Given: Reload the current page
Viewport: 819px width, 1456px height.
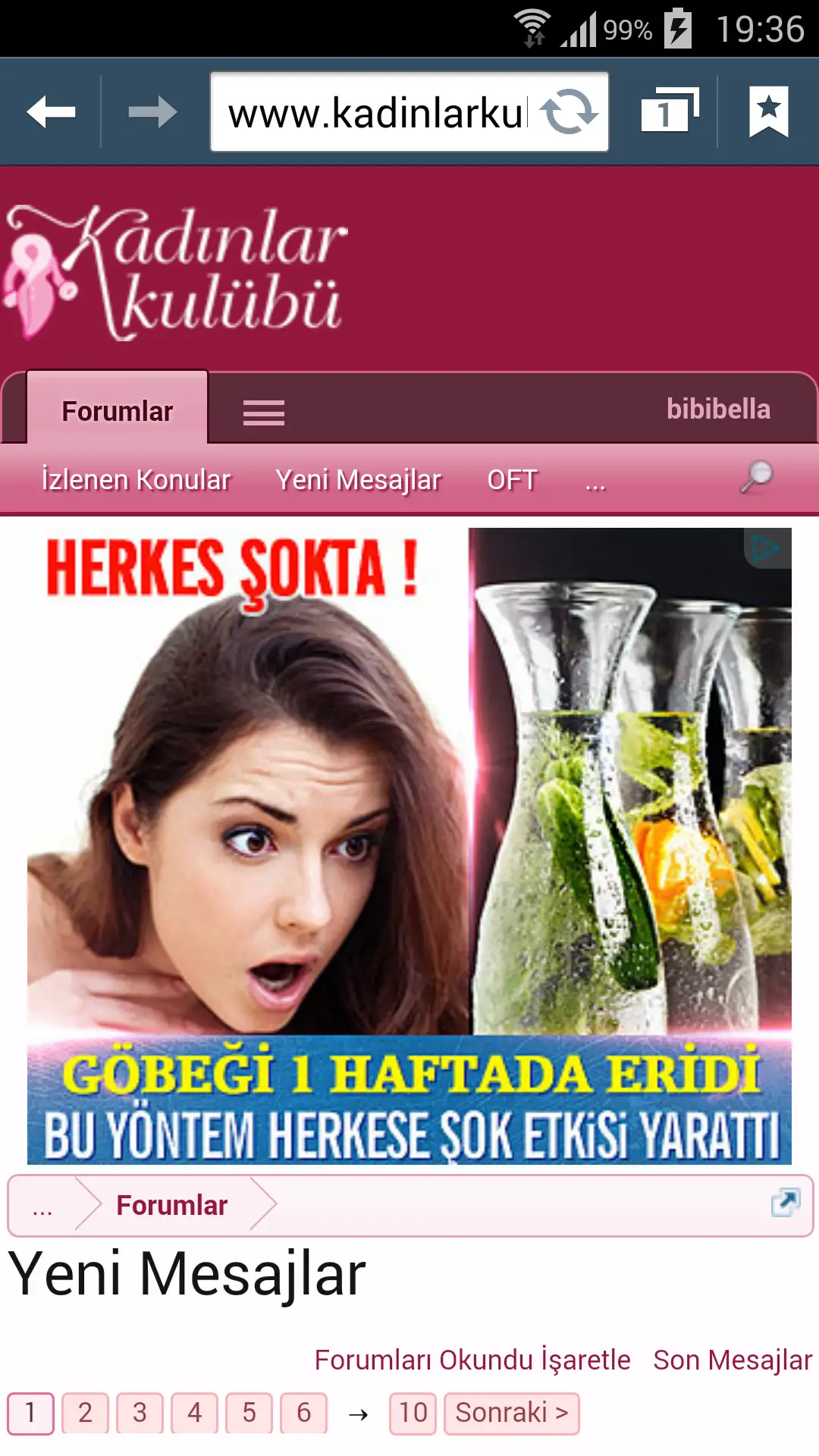Looking at the screenshot, I should (x=570, y=112).
